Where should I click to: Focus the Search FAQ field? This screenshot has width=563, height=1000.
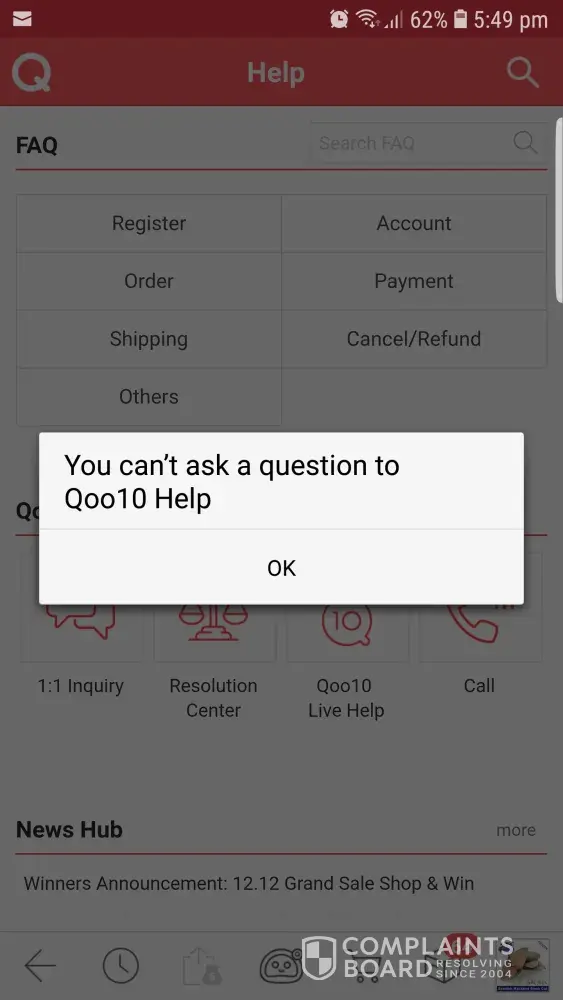[429, 143]
